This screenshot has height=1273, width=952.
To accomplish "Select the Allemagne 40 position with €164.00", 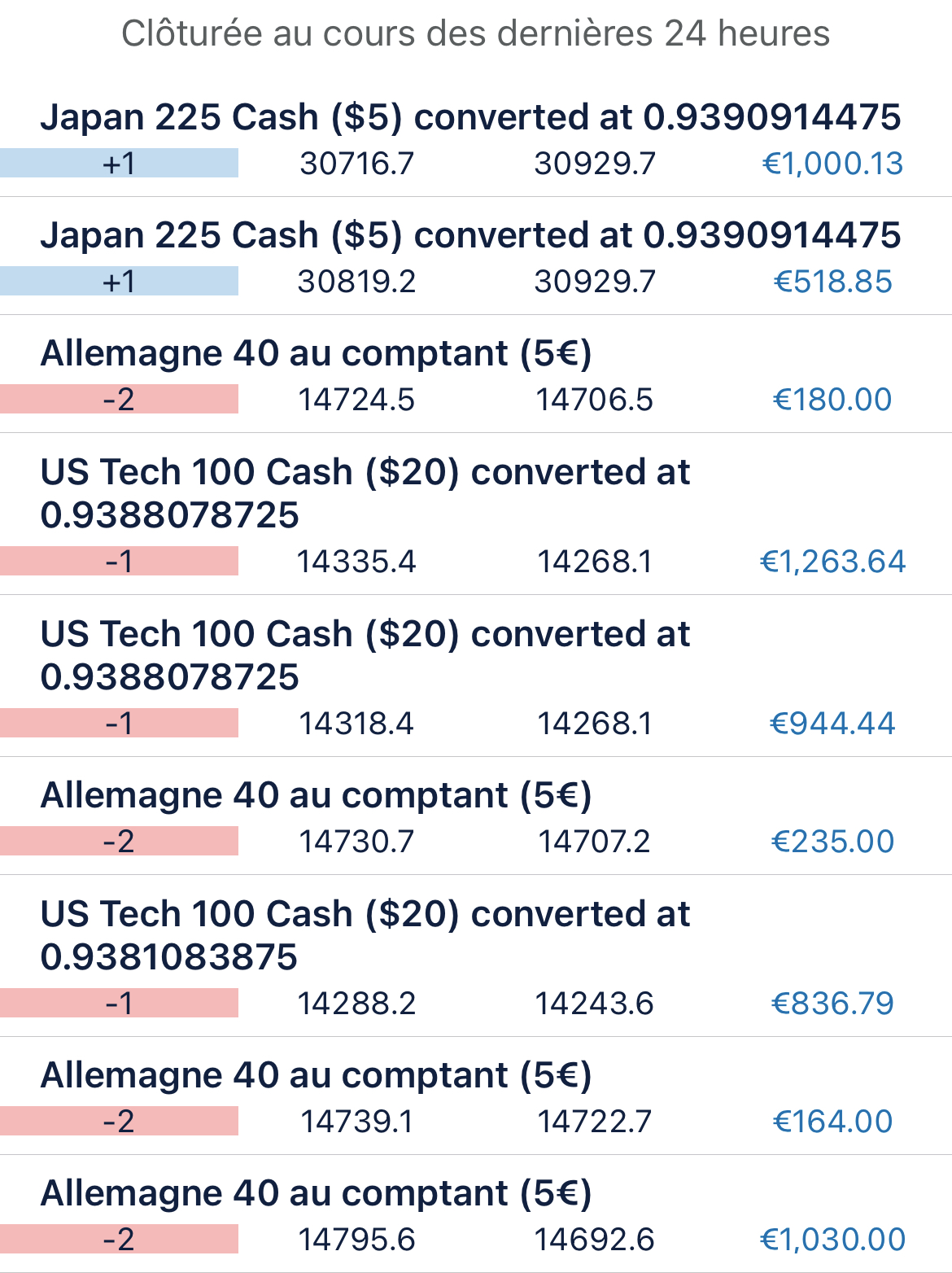I will (x=476, y=1098).
